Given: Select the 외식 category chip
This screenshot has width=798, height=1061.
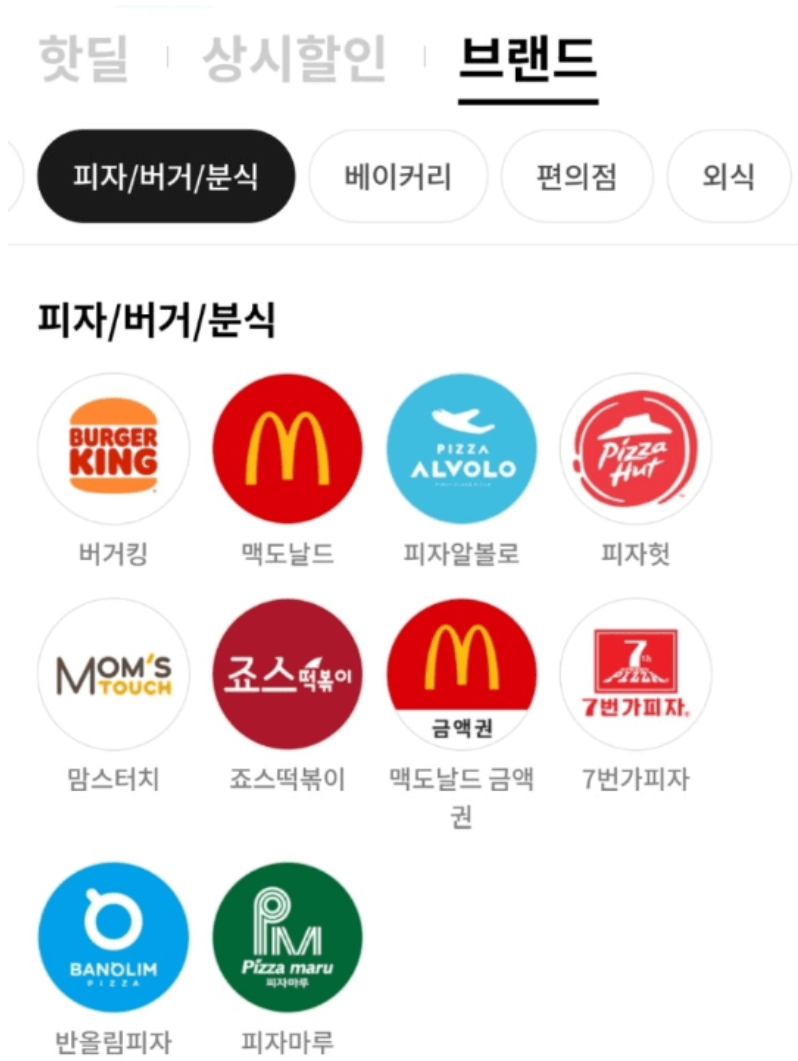Looking at the screenshot, I should tap(729, 174).
